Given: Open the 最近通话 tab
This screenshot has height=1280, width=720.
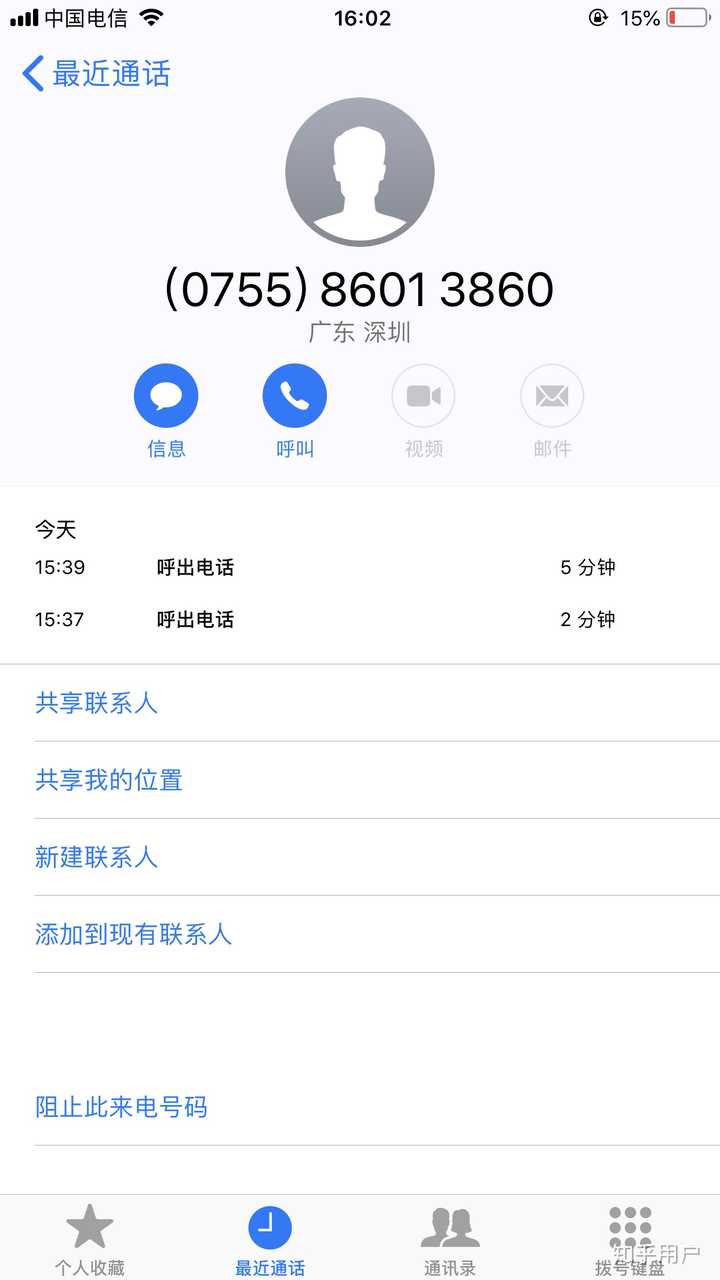Looking at the screenshot, I should (x=270, y=1240).
